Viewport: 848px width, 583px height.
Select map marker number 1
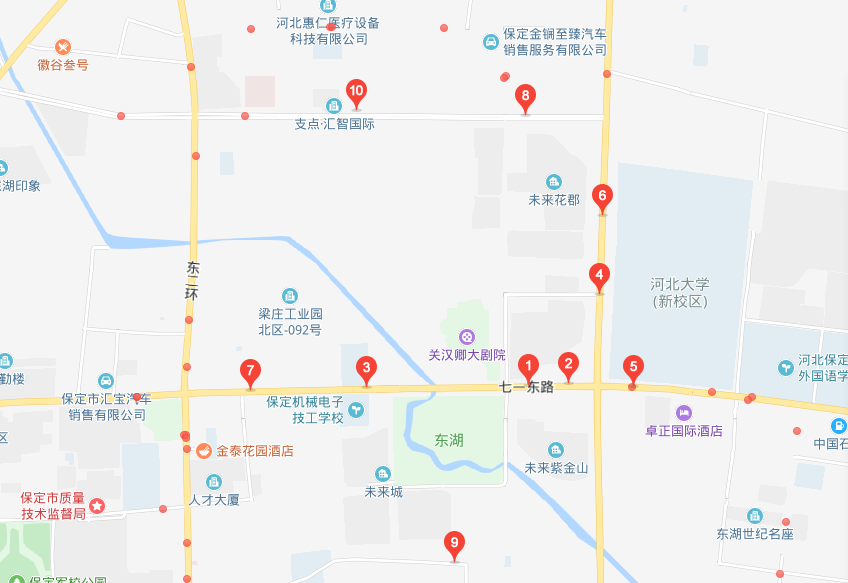(x=529, y=367)
